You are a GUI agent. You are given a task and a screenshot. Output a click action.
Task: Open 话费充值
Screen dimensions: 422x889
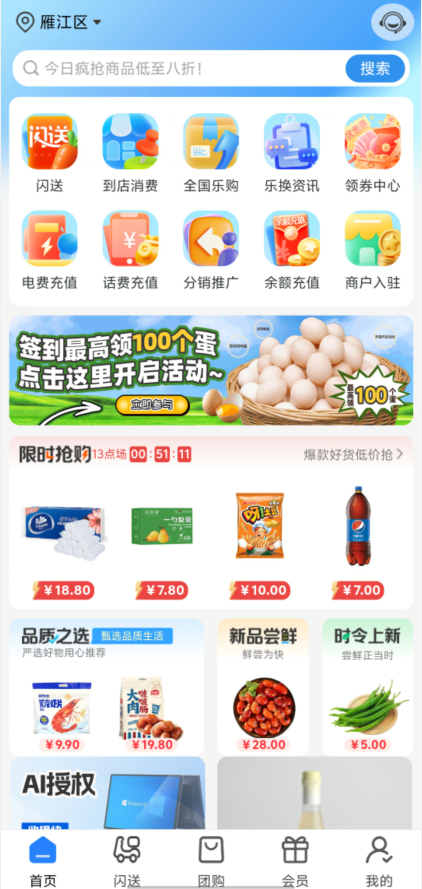130,250
